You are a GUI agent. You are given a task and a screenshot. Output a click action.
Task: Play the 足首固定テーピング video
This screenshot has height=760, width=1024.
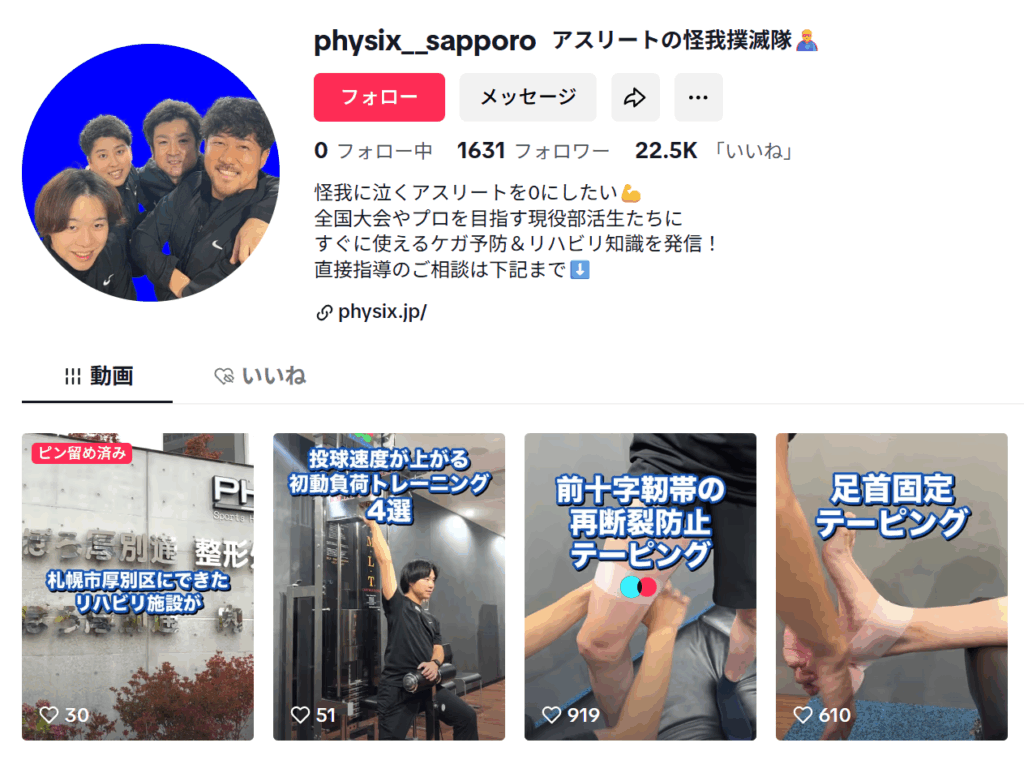[891, 586]
